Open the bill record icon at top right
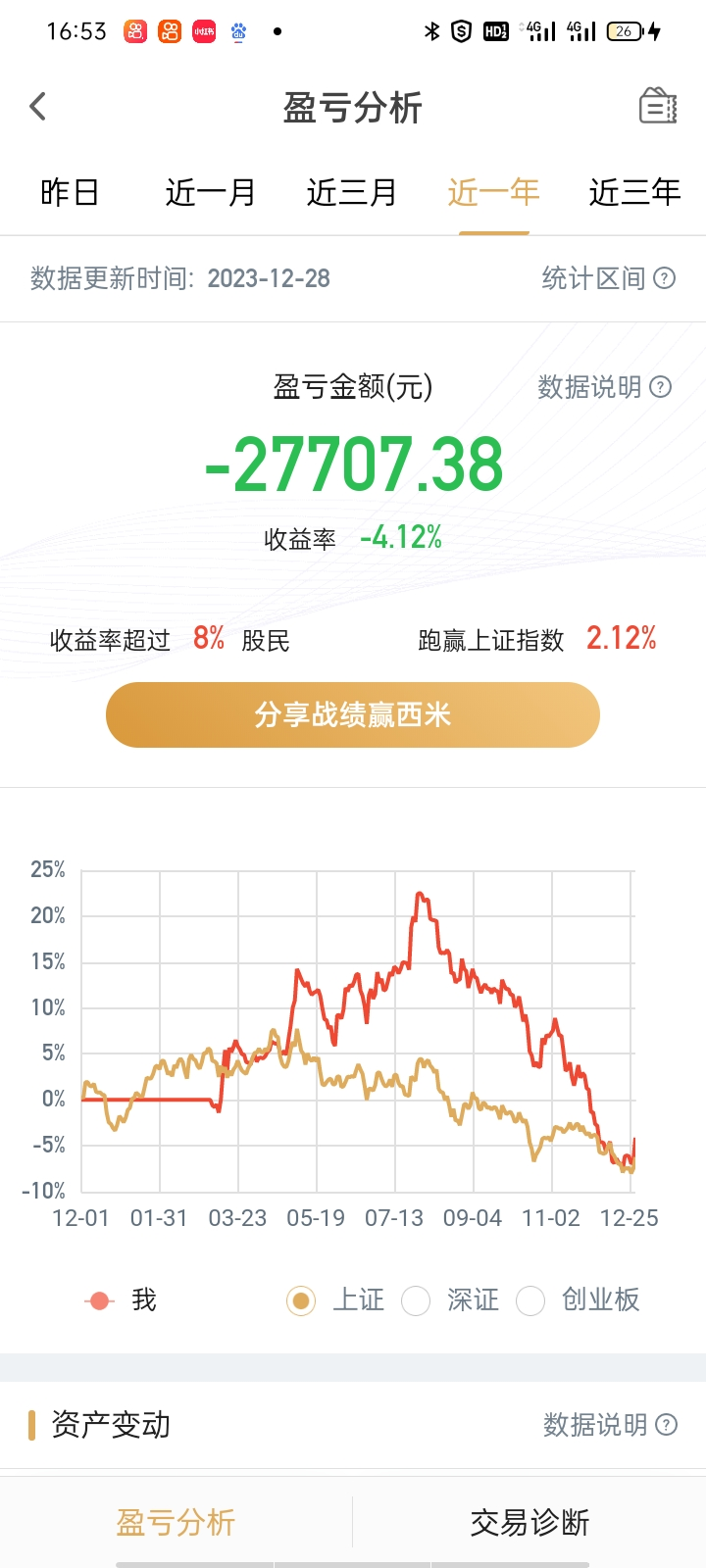 pos(657,106)
